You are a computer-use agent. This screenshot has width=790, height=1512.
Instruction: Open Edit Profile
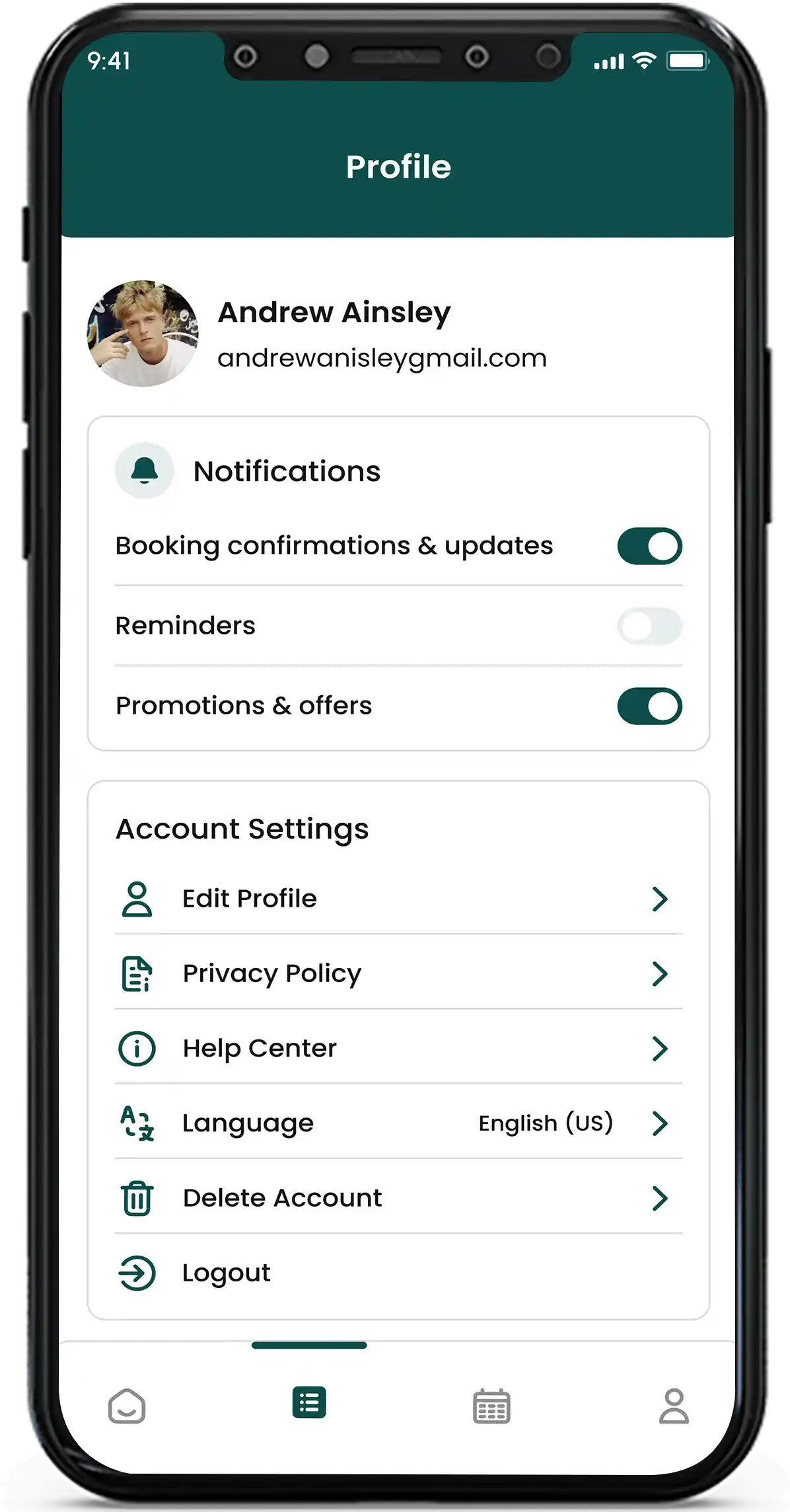coord(398,899)
